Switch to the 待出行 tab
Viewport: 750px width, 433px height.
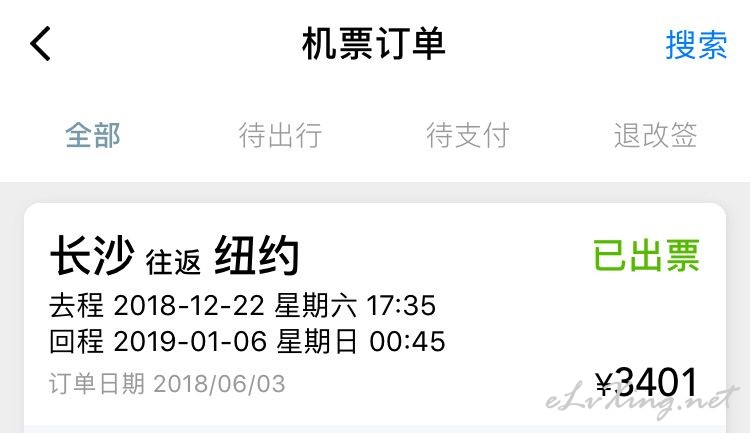280,136
